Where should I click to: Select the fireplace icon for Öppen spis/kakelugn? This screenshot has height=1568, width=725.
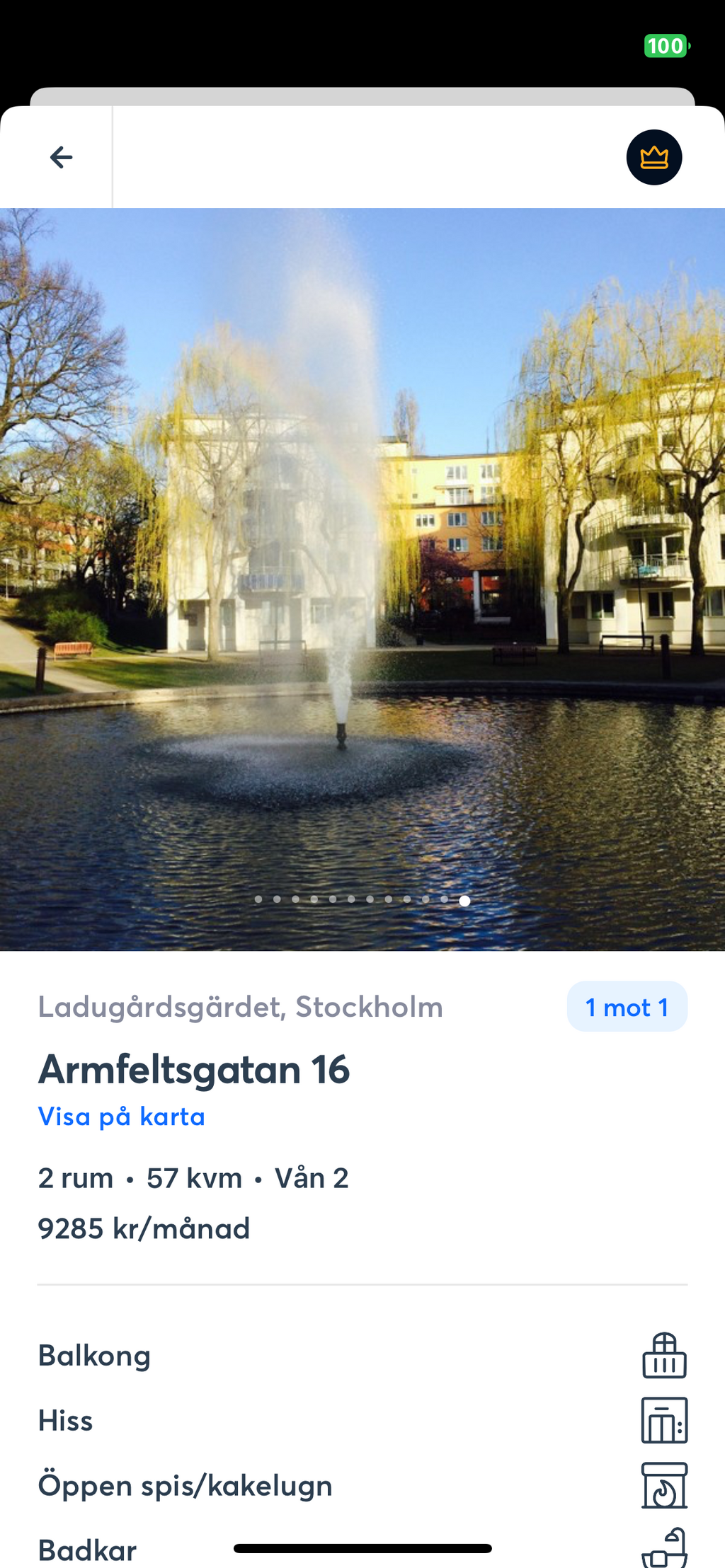coord(664,1485)
